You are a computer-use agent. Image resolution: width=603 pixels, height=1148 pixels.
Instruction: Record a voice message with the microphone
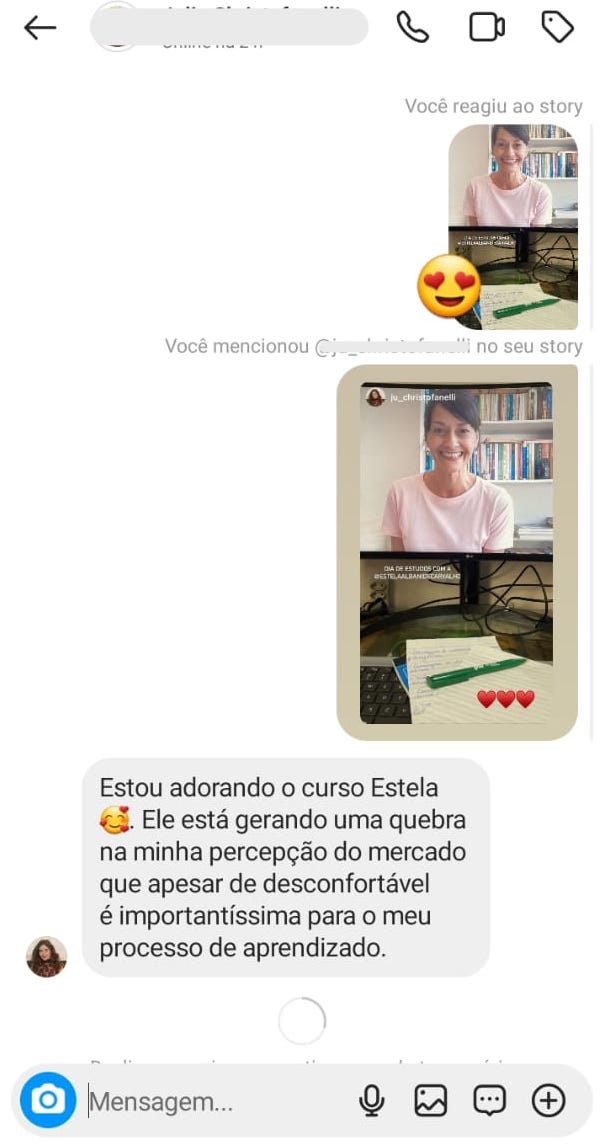[x=372, y=1100]
